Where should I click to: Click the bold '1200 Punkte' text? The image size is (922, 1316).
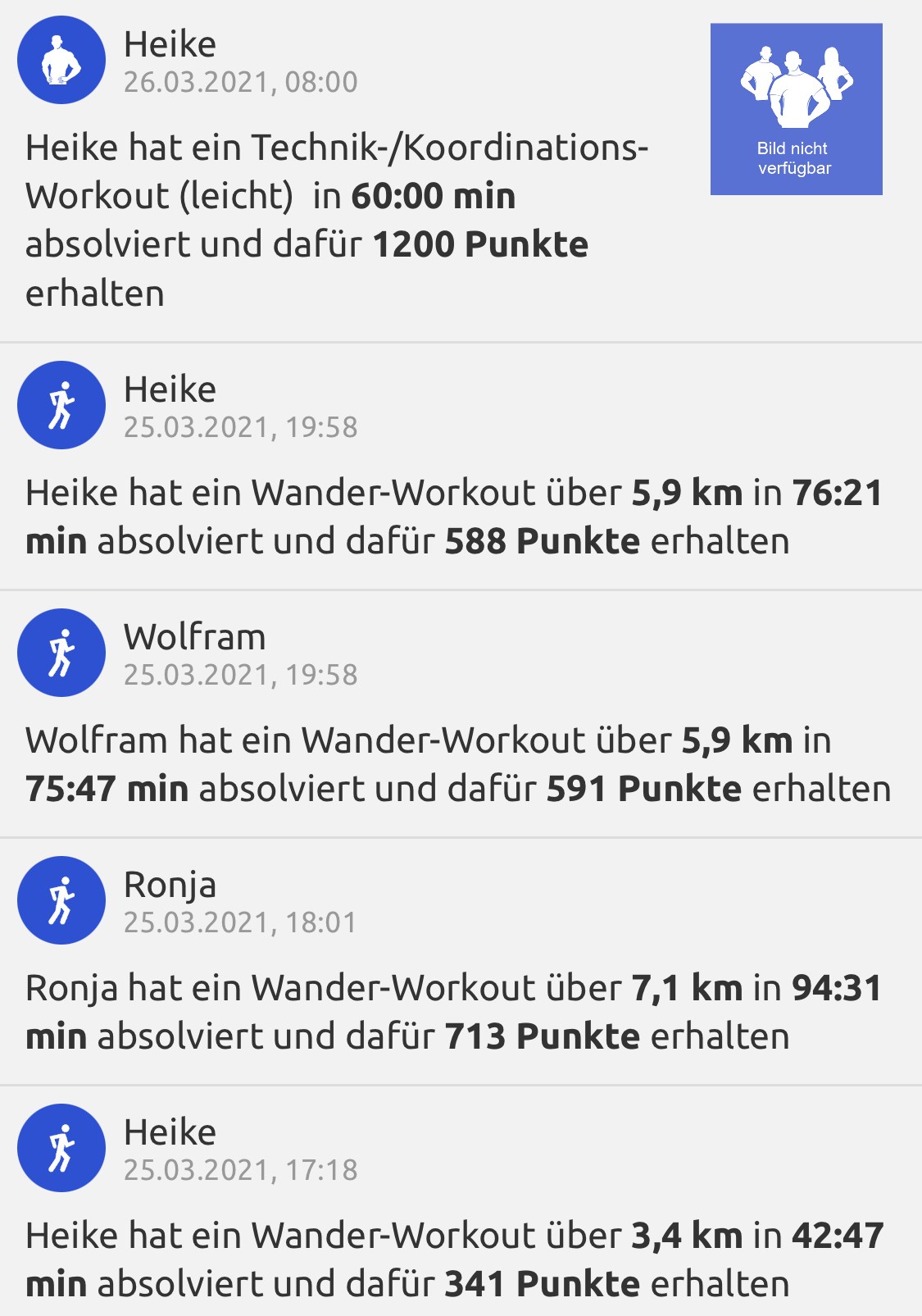[x=482, y=244]
